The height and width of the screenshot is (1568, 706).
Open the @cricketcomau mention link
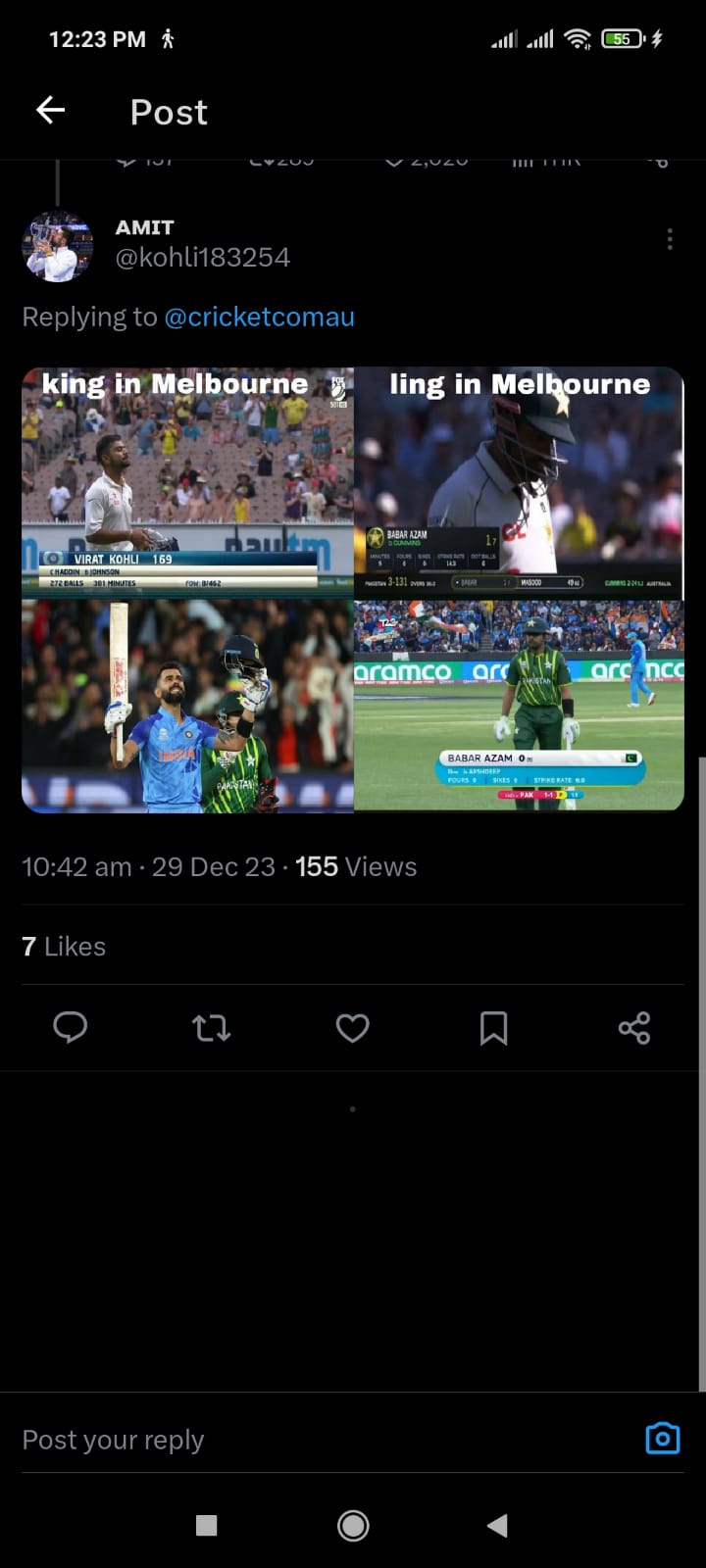point(259,317)
